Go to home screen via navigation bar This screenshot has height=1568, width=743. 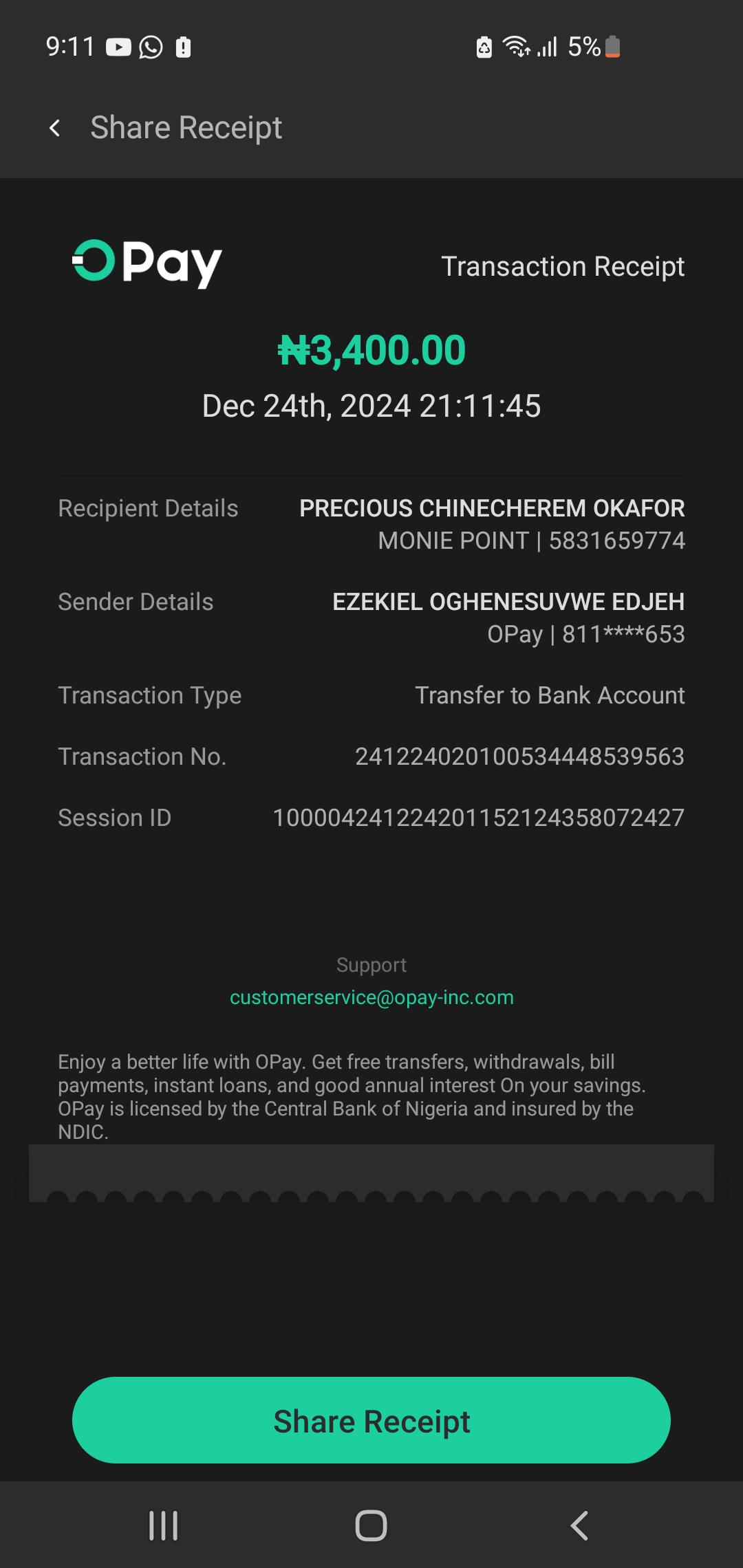click(x=371, y=1525)
